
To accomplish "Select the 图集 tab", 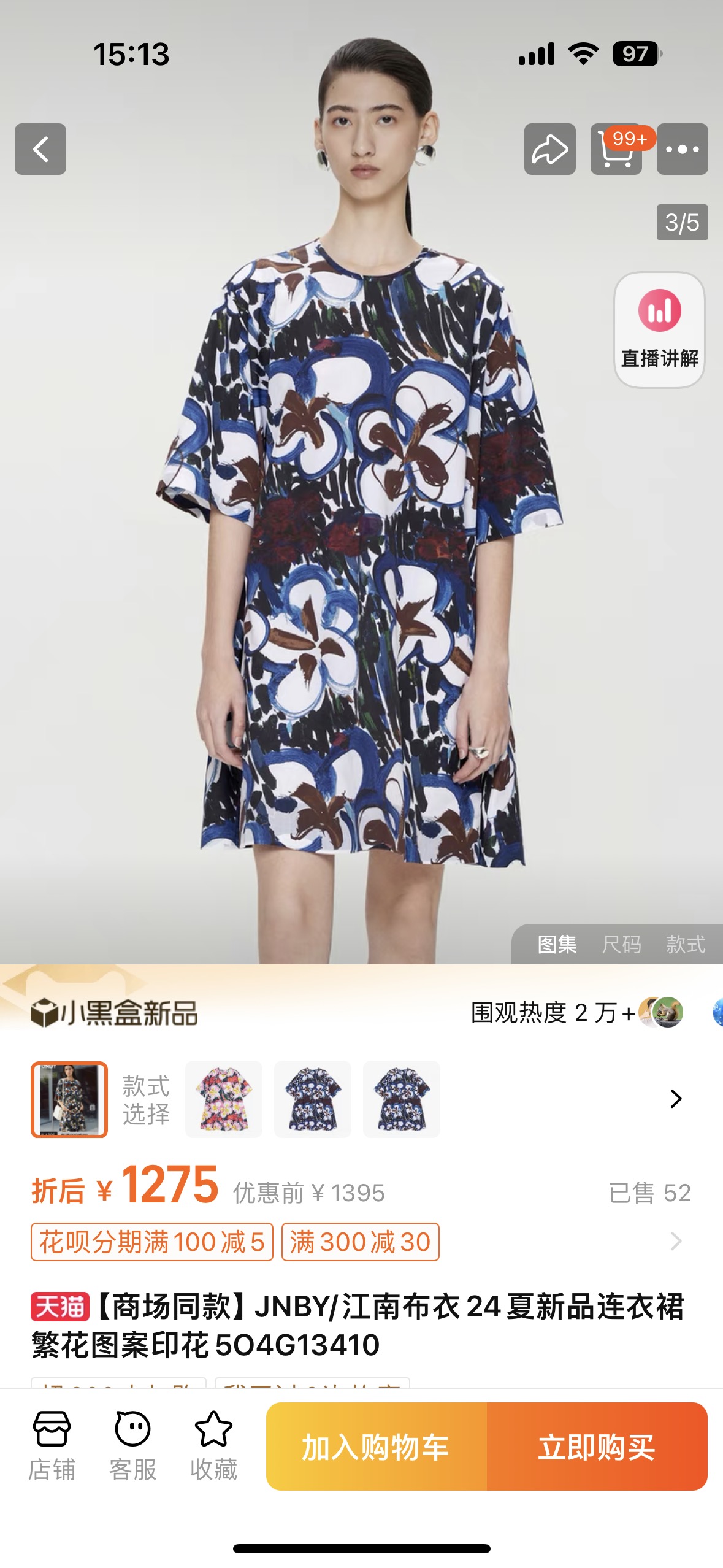I will [557, 944].
